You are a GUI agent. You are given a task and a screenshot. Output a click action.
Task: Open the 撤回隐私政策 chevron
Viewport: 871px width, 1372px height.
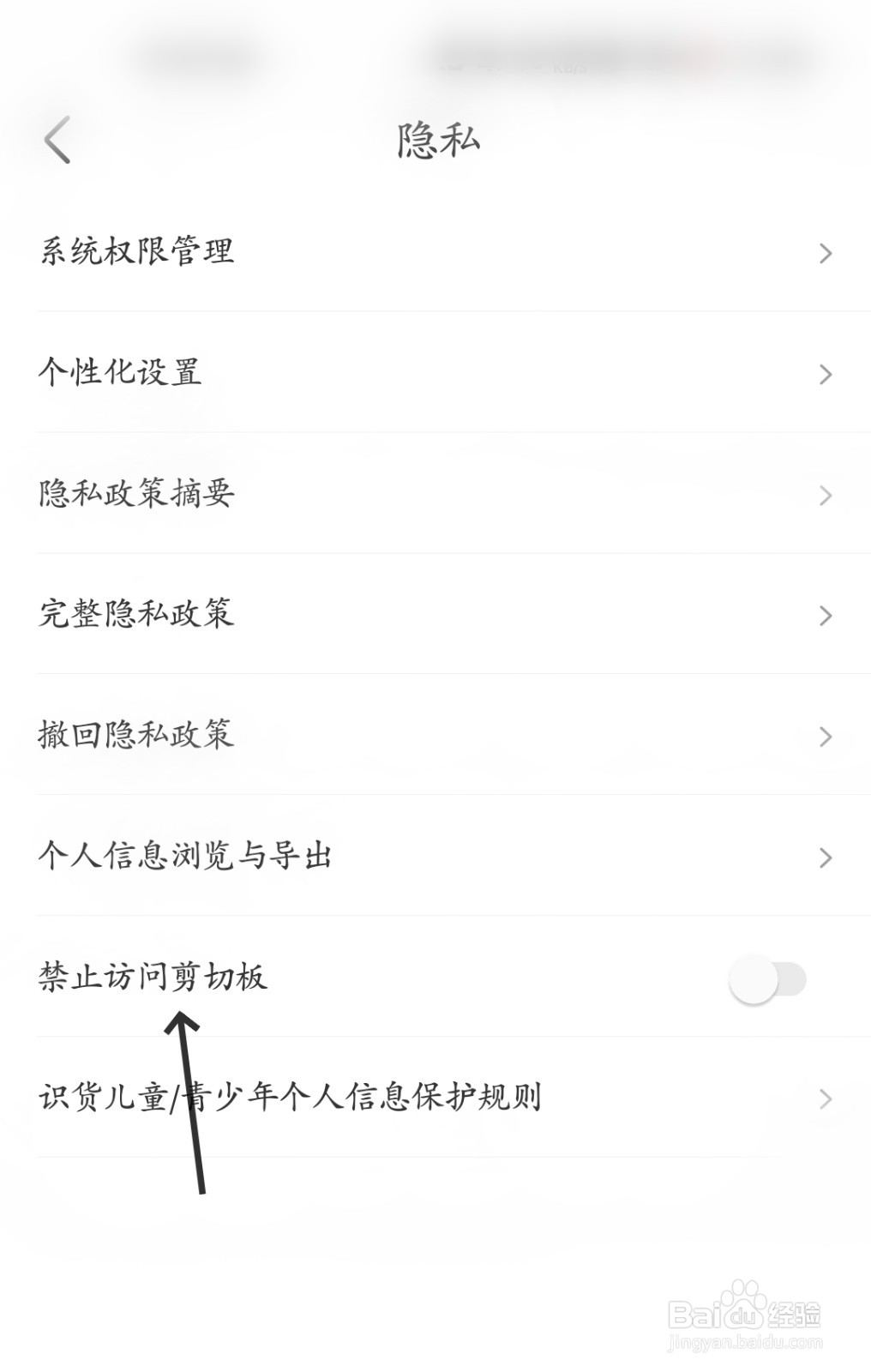(x=826, y=735)
